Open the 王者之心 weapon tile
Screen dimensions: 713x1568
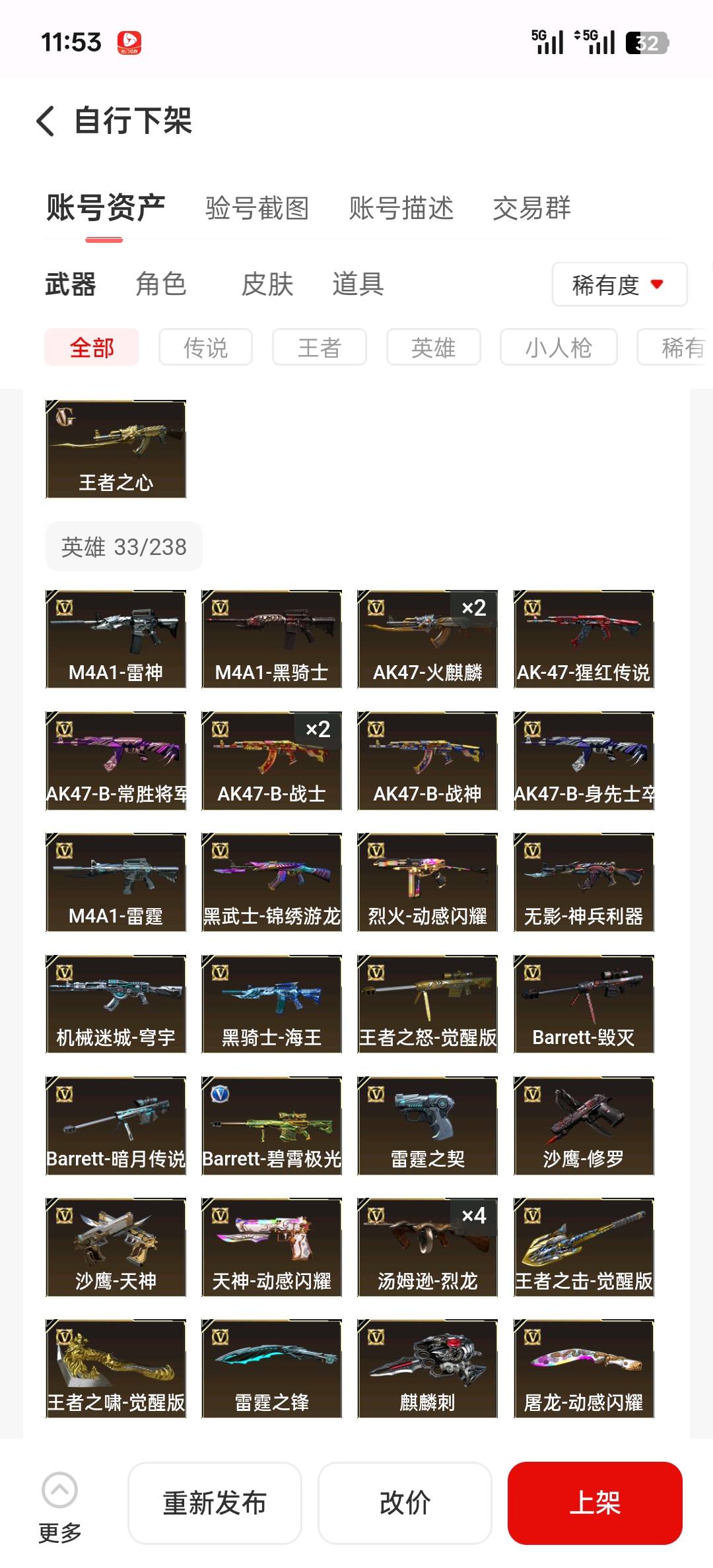116,449
